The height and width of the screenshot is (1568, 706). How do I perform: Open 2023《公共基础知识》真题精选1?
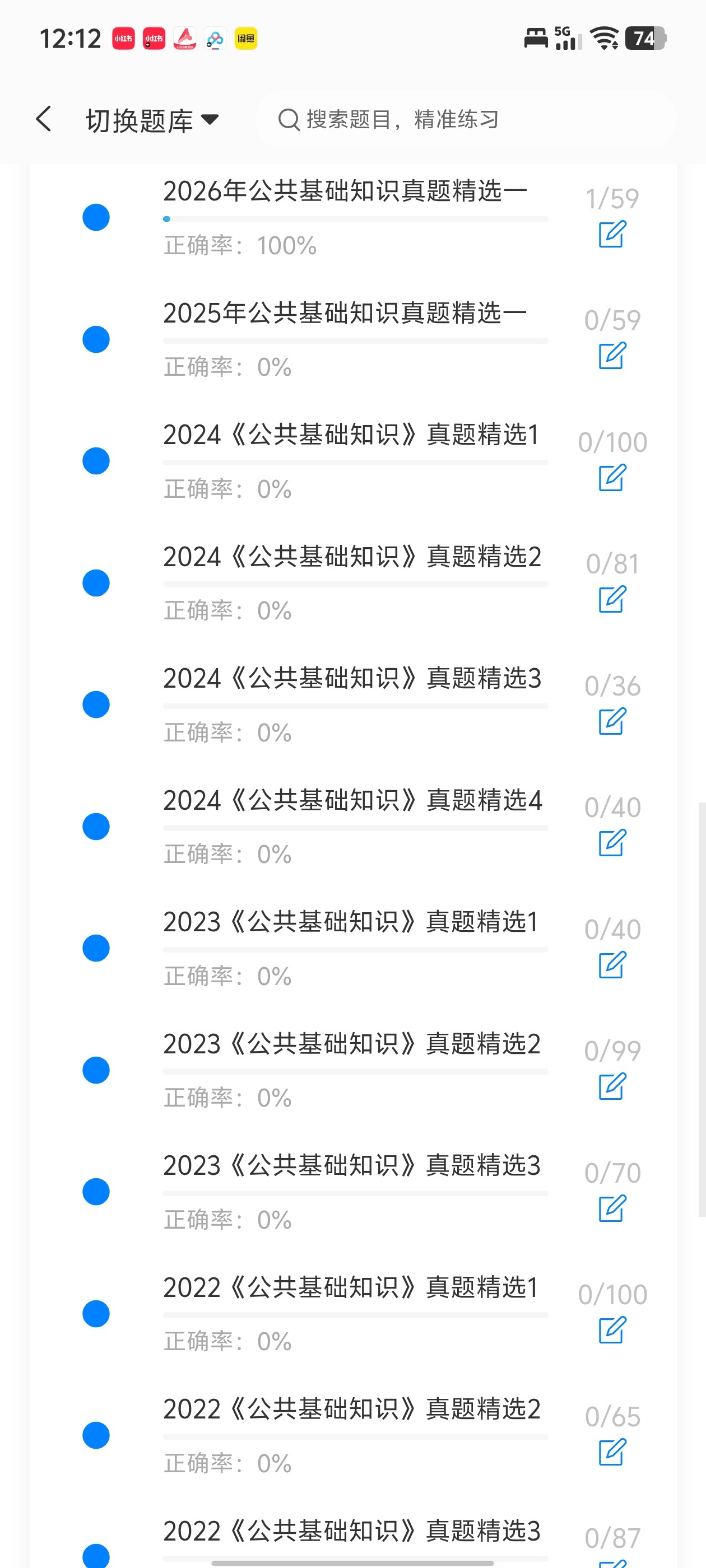pos(351,922)
